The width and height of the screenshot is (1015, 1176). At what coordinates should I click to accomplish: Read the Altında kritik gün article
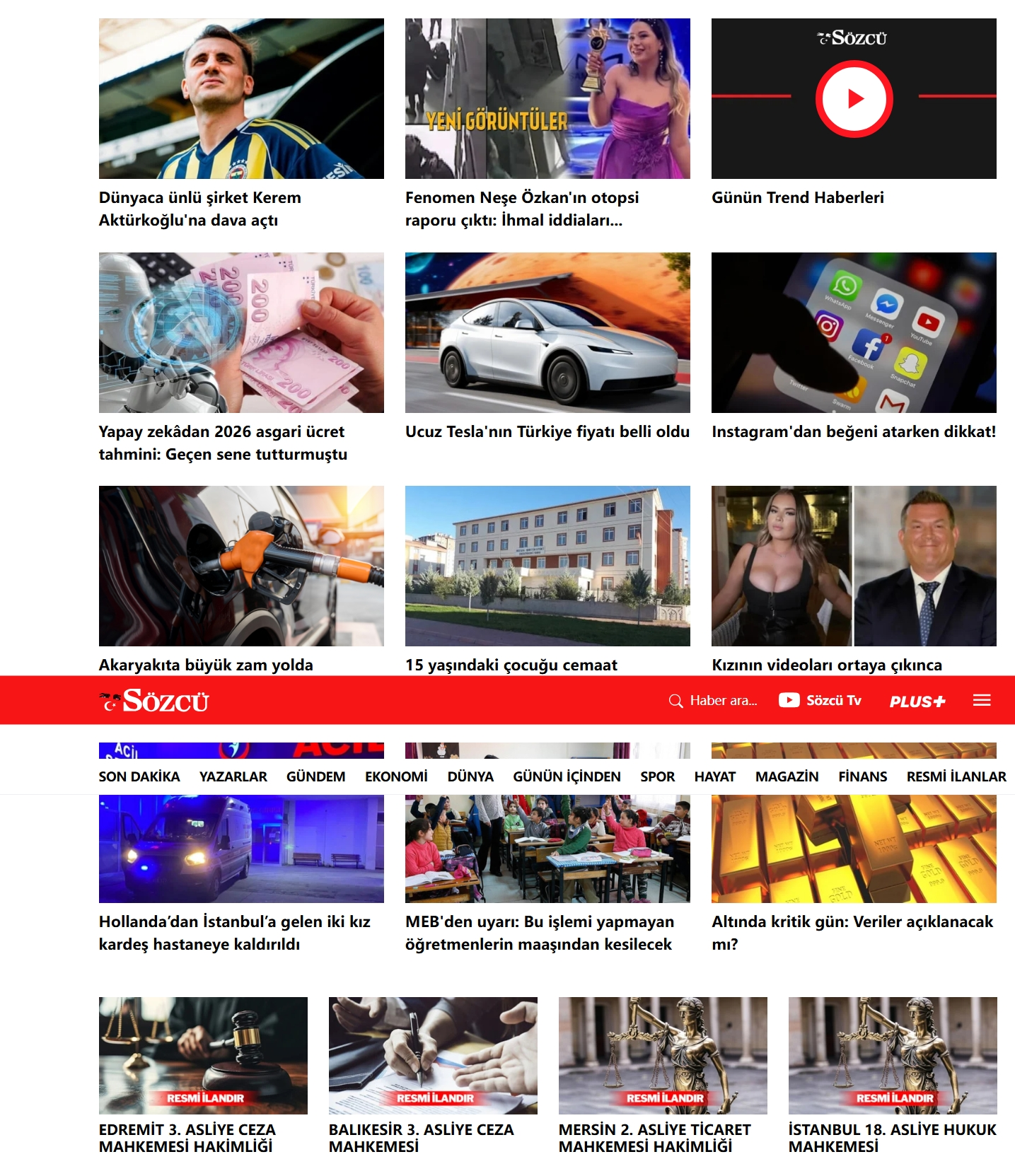(852, 931)
